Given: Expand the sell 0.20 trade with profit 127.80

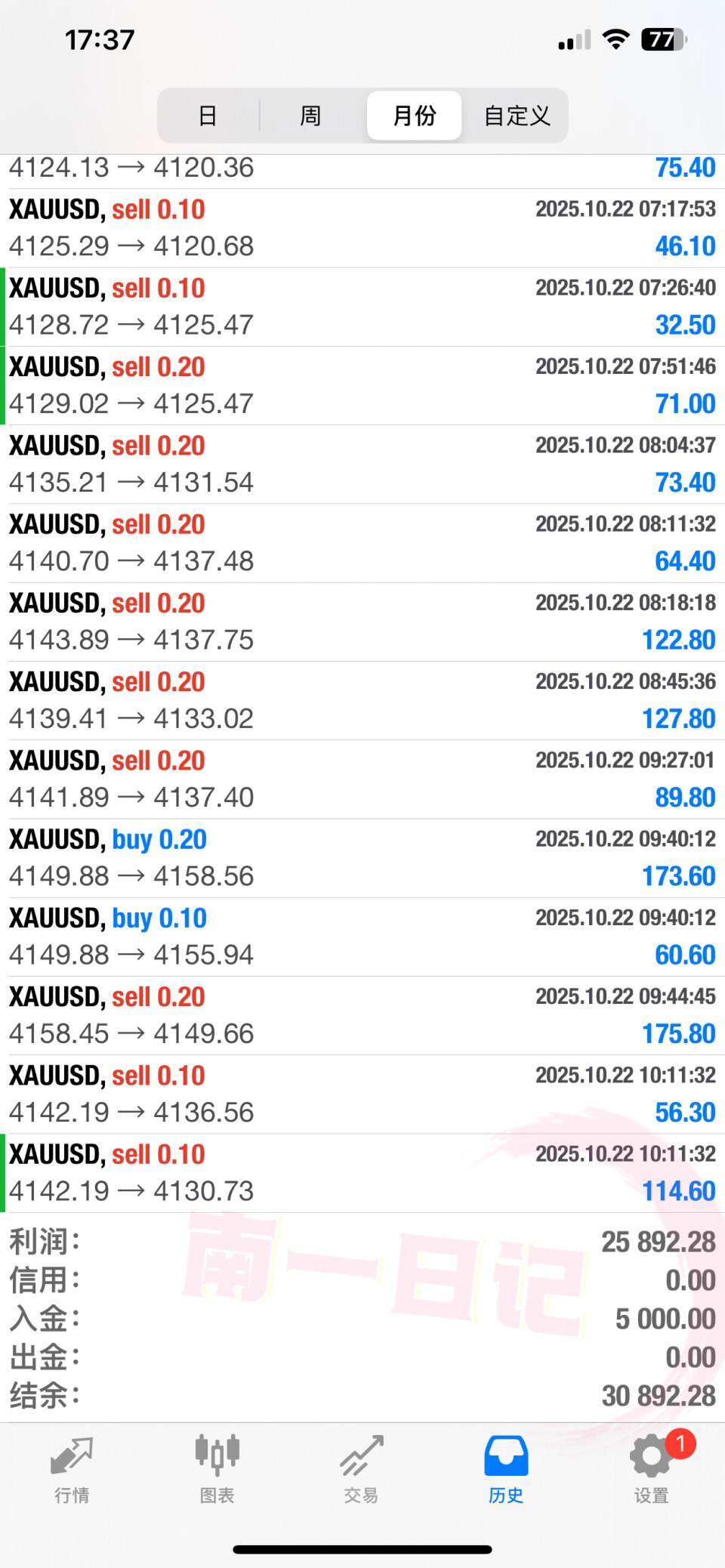Looking at the screenshot, I should pyautogui.click(x=362, y=700).
